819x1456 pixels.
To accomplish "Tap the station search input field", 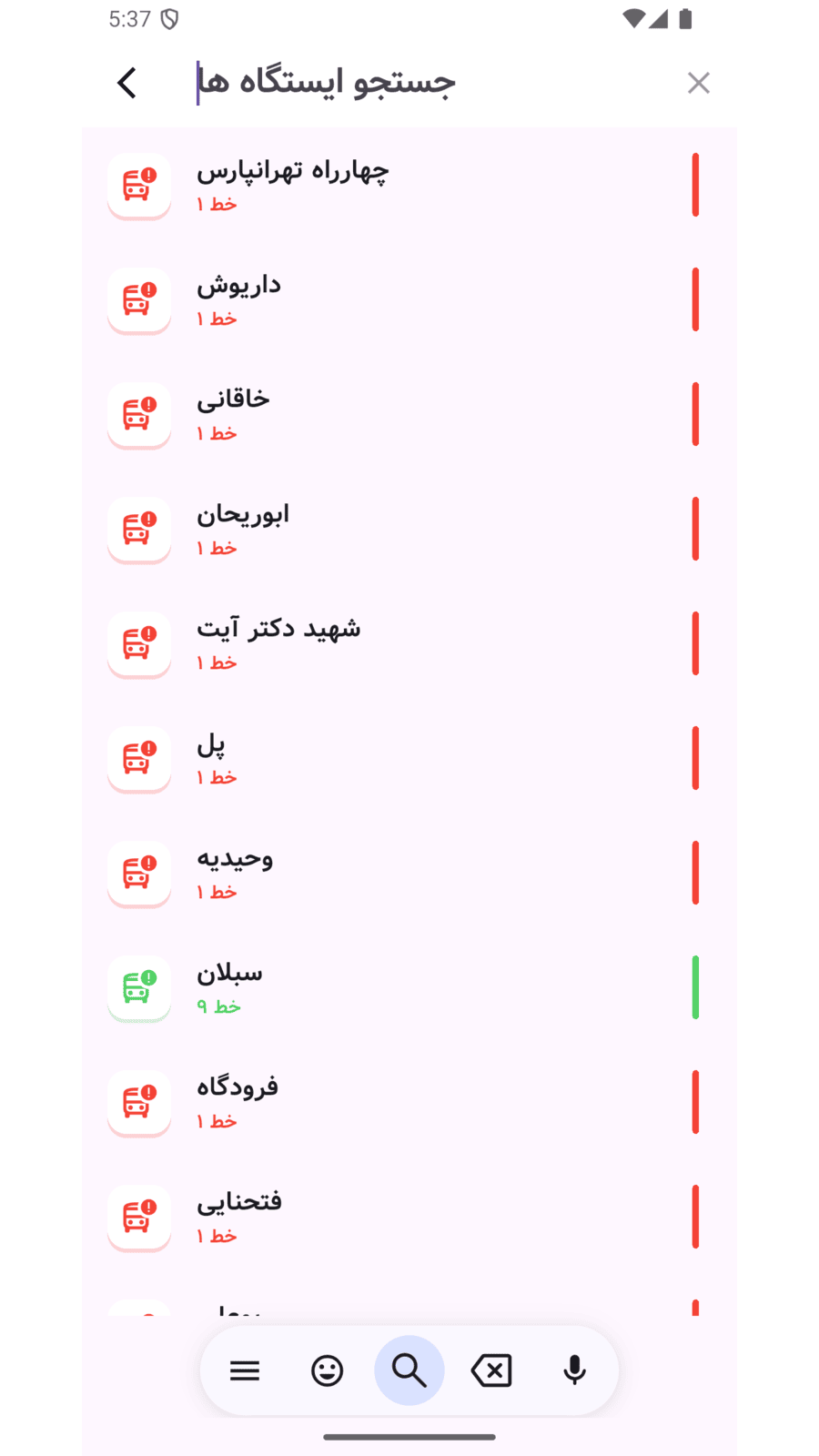I will point(364,82).
